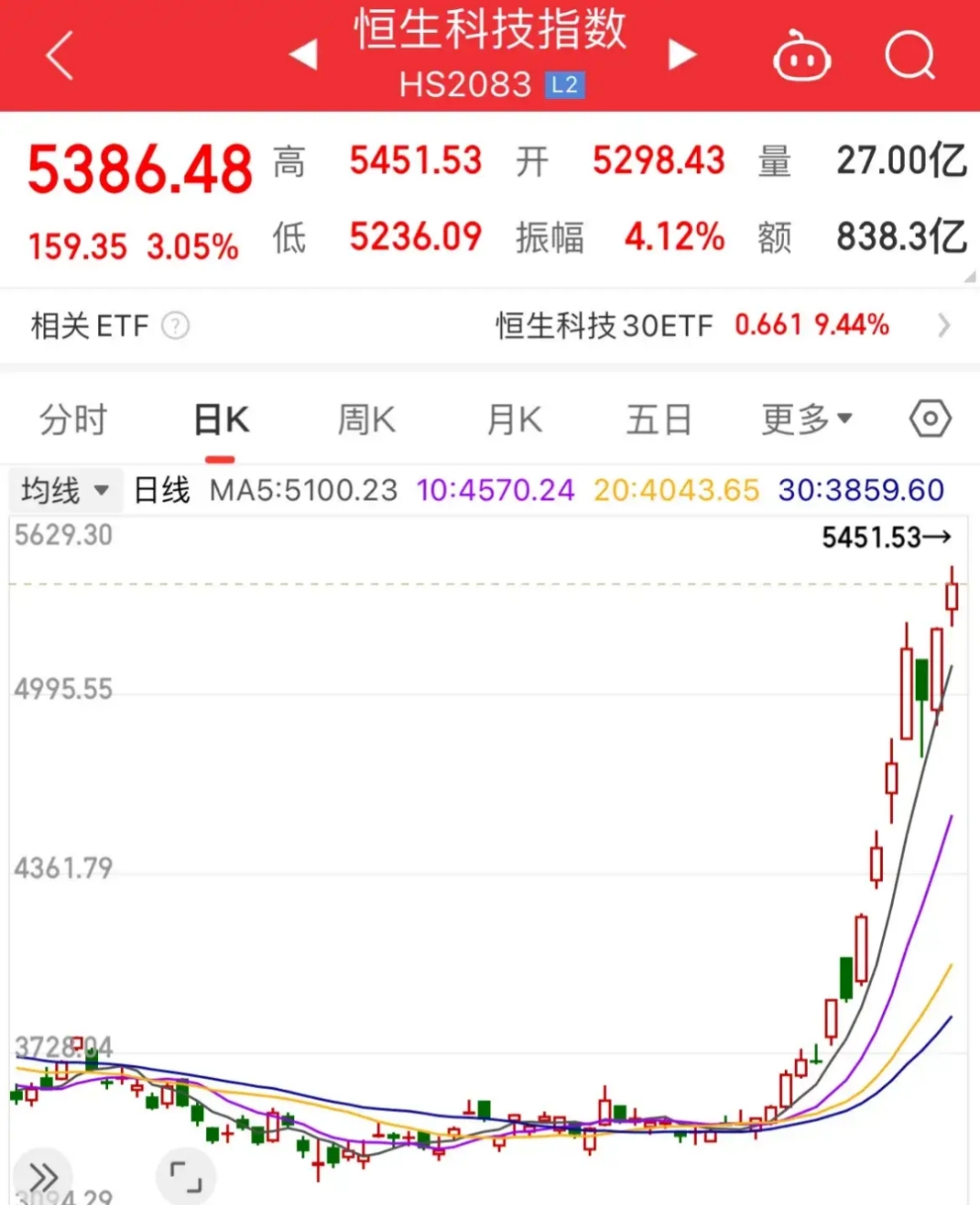This screenshot has height=1205, width=980.
Task: Select the 五日 five-day chart view
Action: 659,418
